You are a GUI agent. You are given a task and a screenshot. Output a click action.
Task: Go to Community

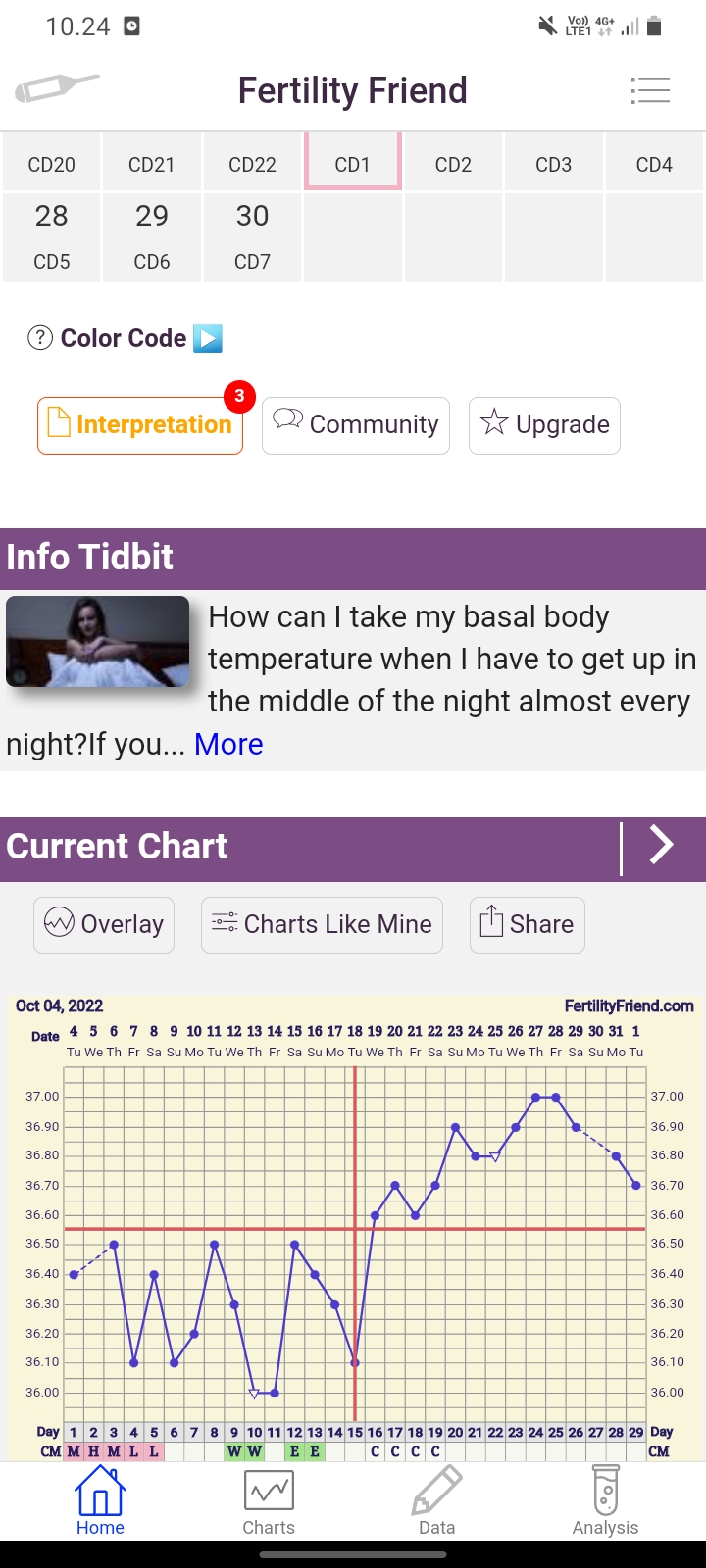356,425
